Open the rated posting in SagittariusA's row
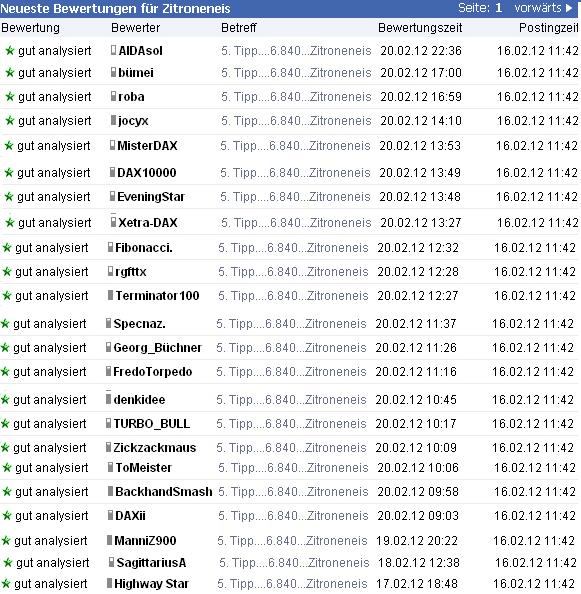 [294, 563]
